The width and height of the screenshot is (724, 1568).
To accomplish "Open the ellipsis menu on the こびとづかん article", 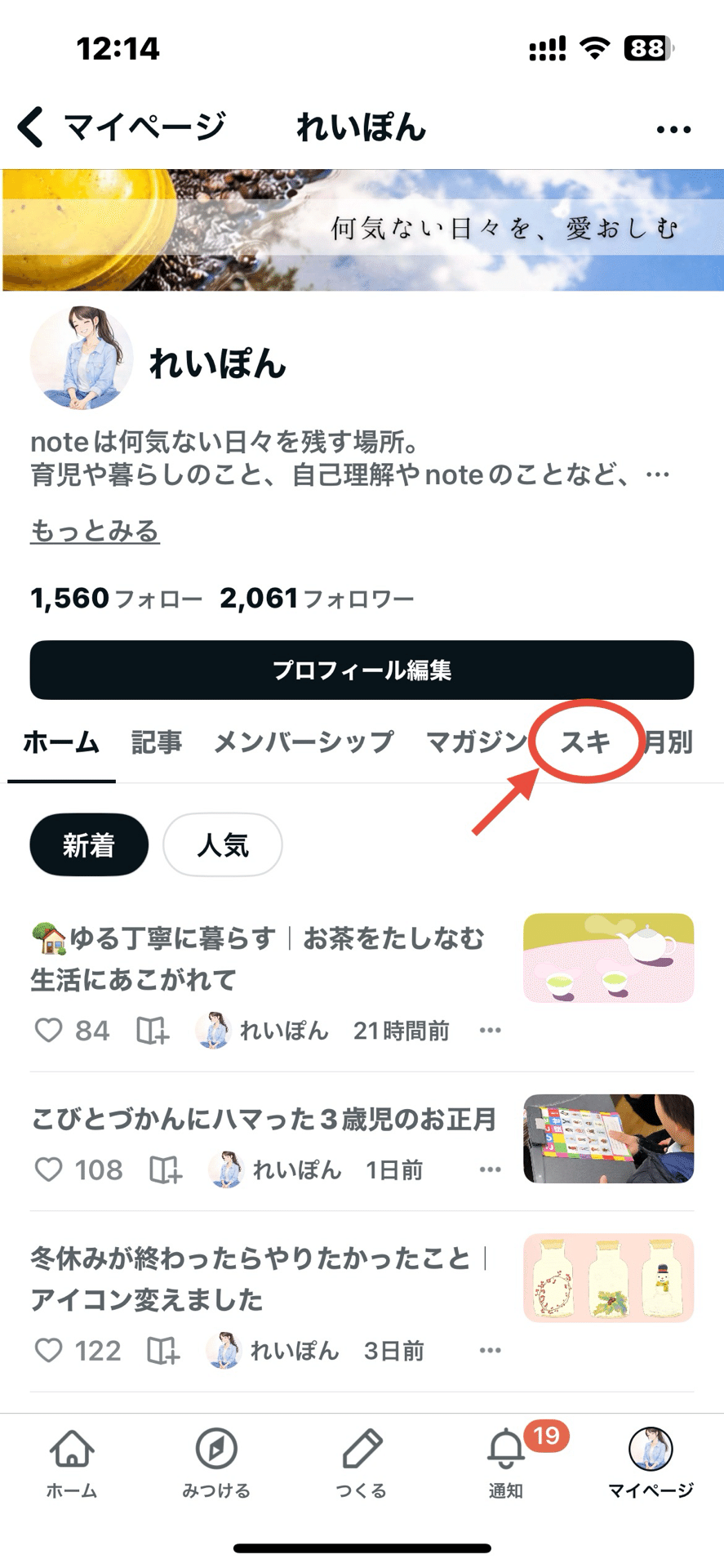I will pyautogui.click(x=490, y=1169).
